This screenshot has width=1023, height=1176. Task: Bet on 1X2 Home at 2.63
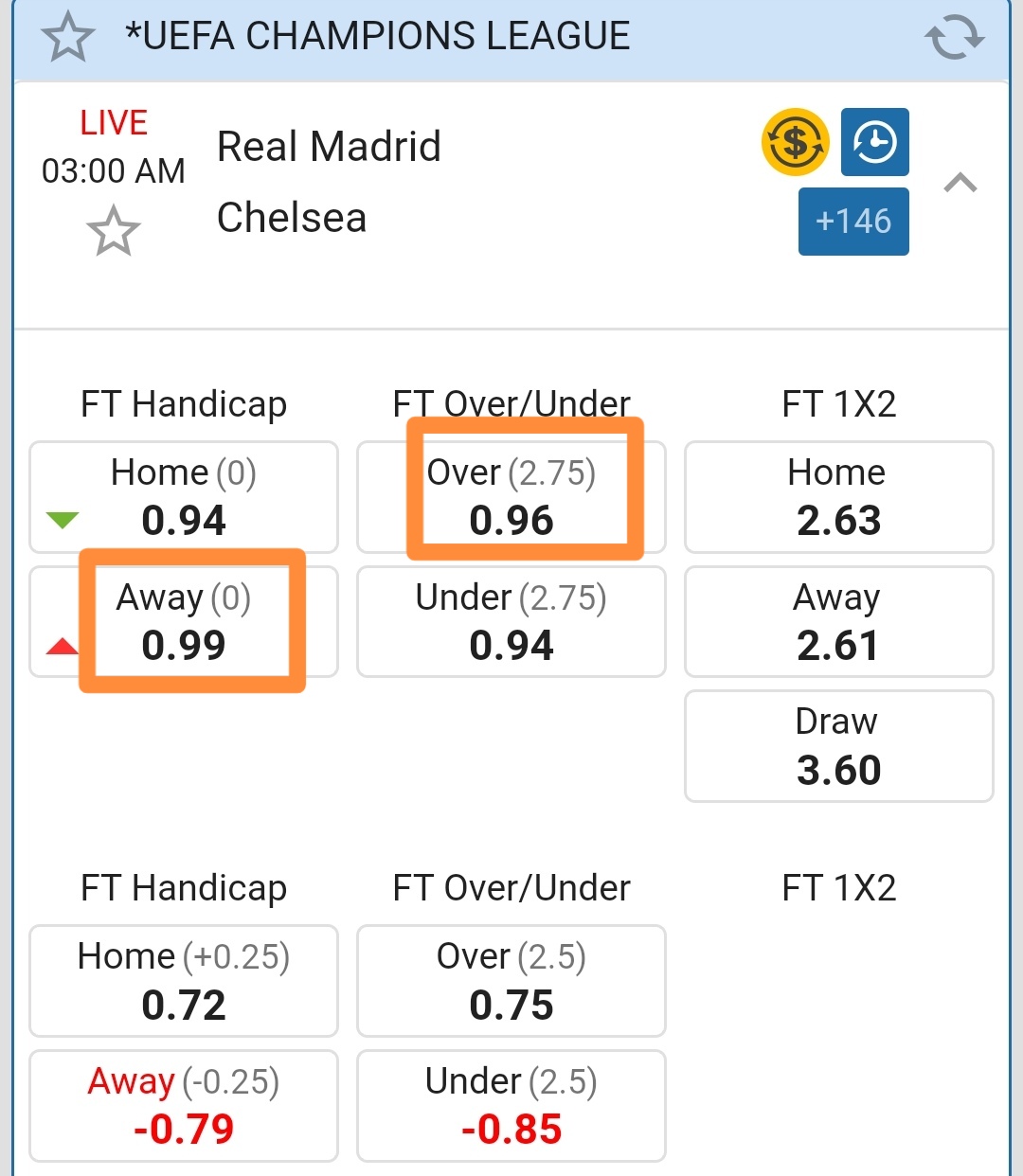[x=838, y=497]
